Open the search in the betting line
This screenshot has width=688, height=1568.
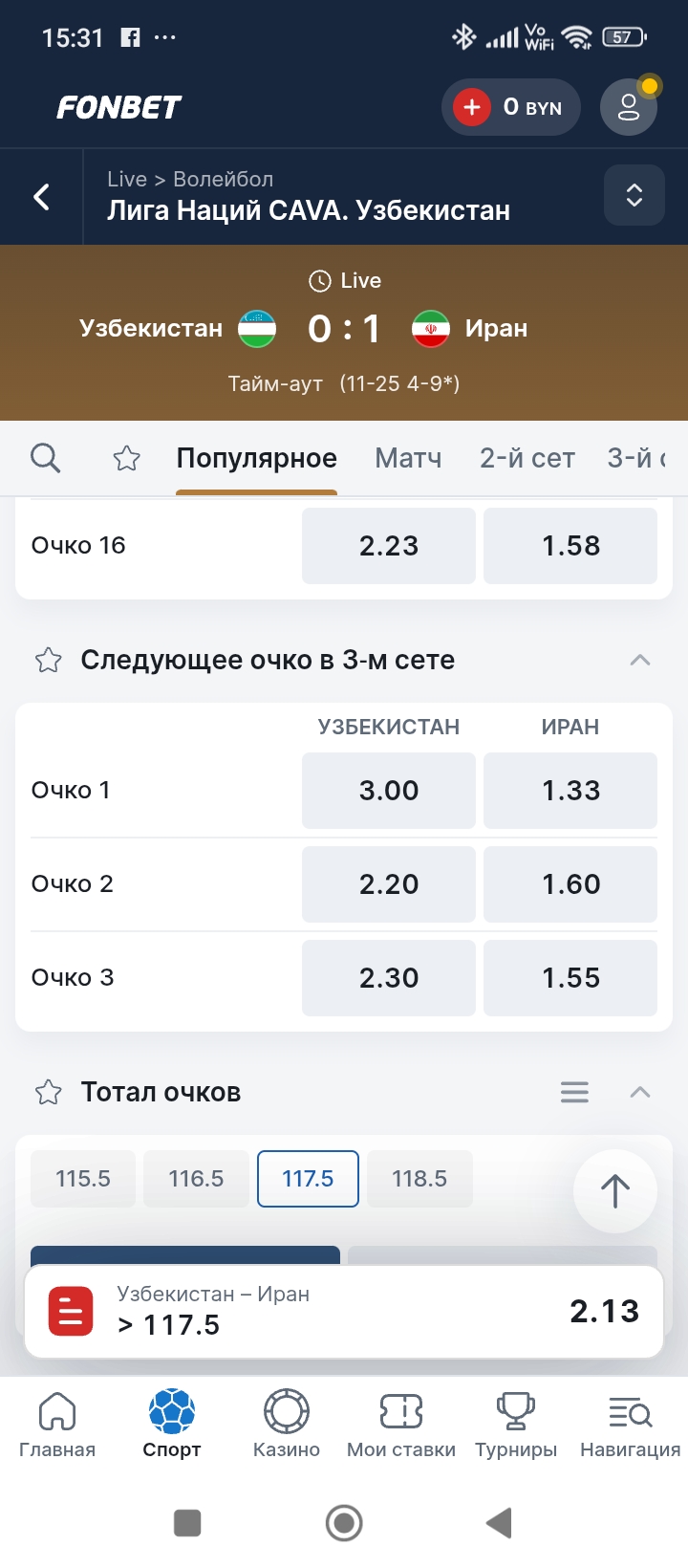[45, 458]
